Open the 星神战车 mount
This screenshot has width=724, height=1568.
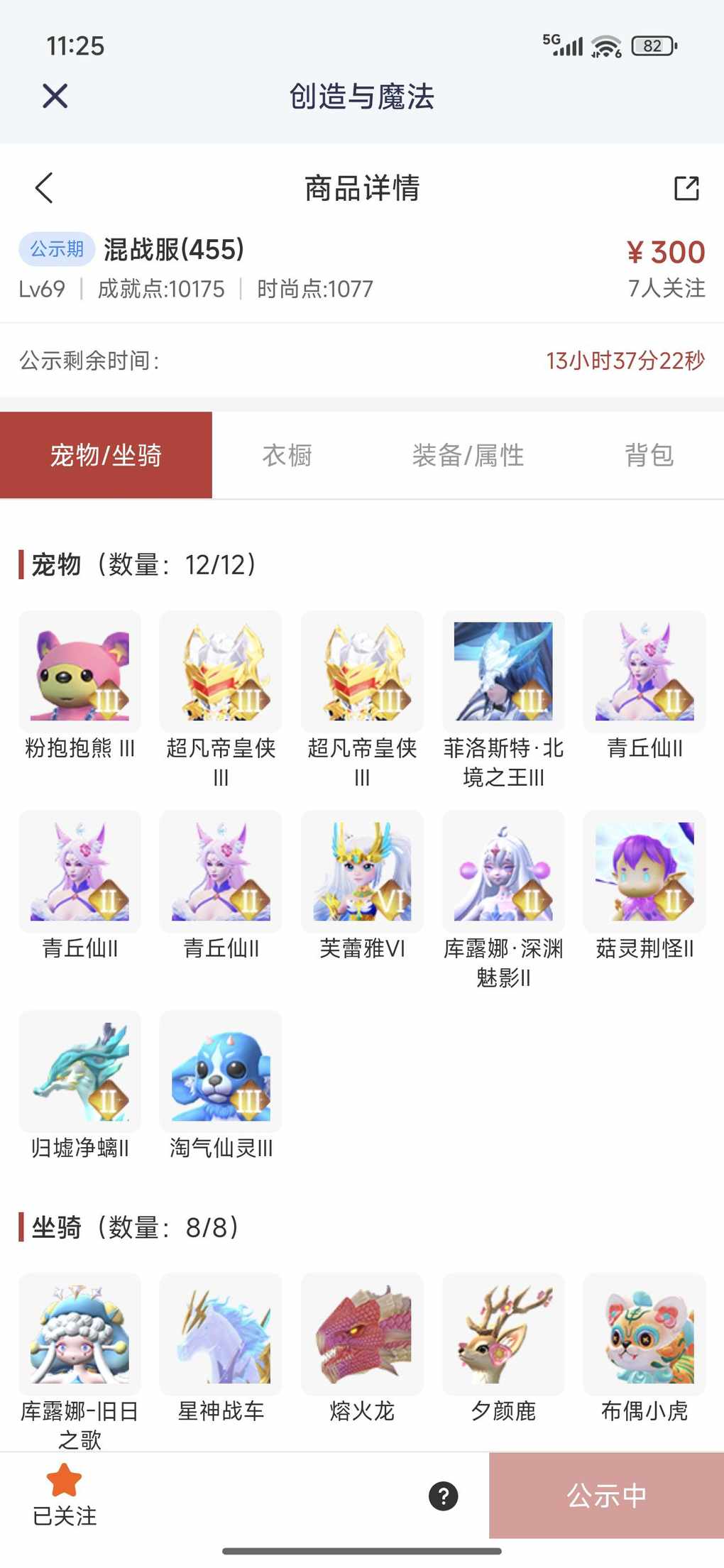pos(221,1334)
